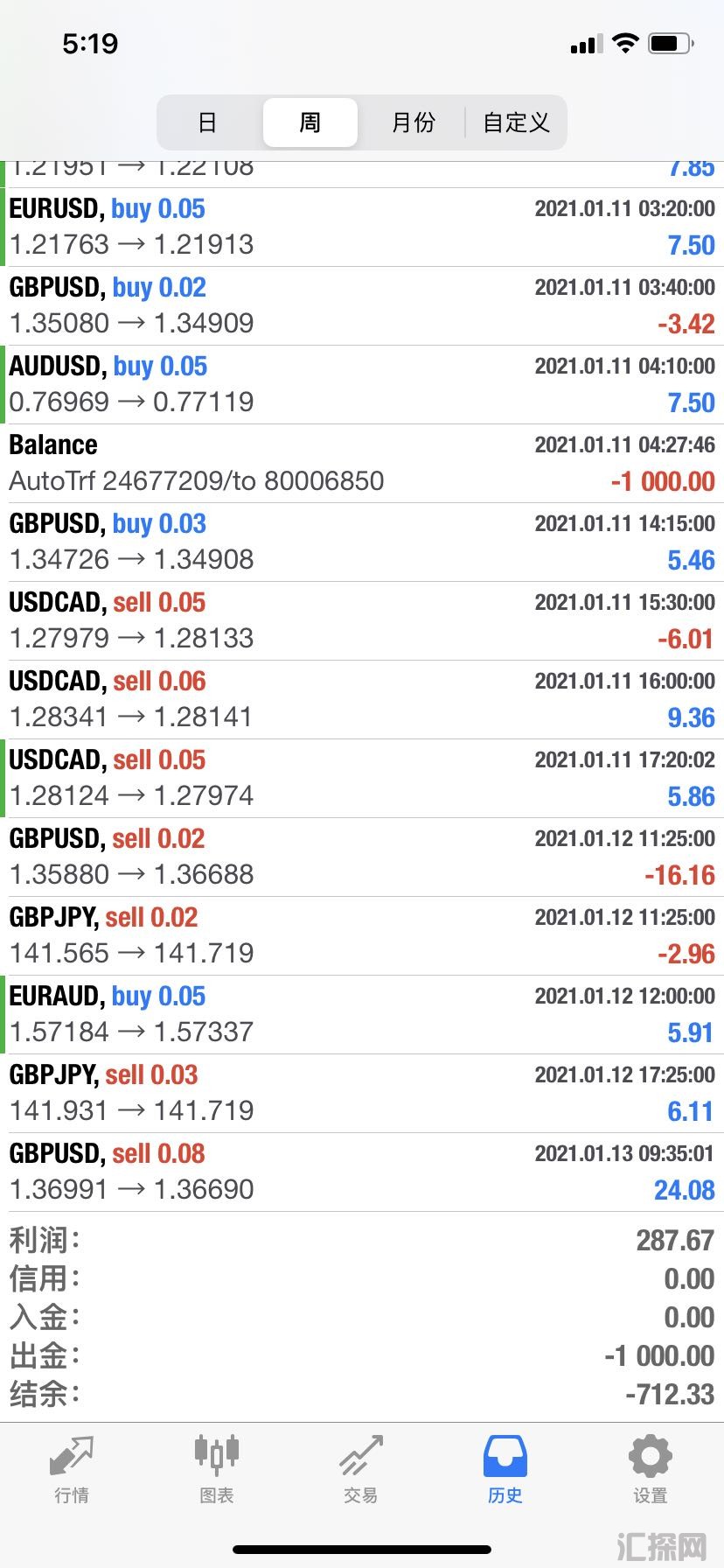
Task: Select the 周 (week) period
Action: (310, 122)
